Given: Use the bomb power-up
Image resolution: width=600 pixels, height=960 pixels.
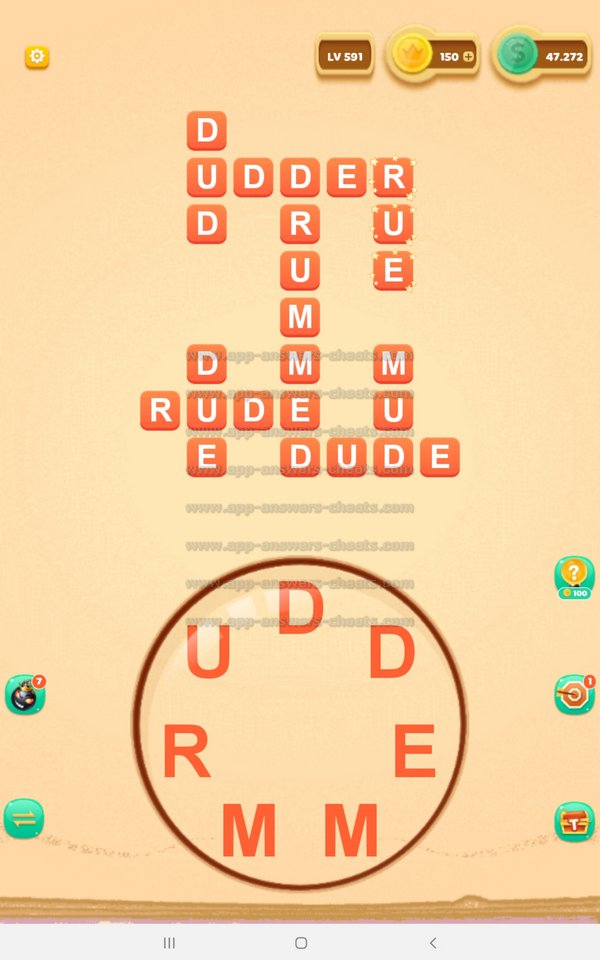Looking at the screenshot, I should [24, 695].
